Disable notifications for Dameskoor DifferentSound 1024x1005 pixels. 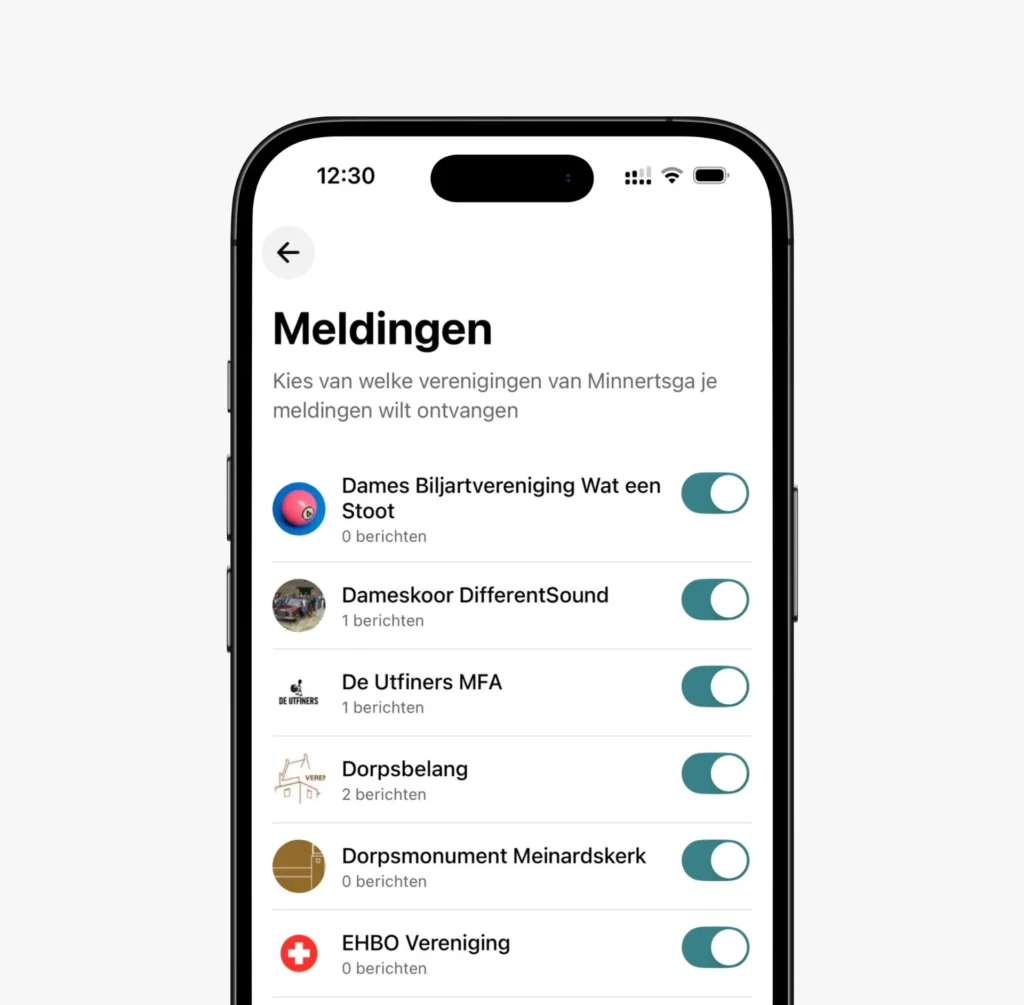[x=715, y=600]
